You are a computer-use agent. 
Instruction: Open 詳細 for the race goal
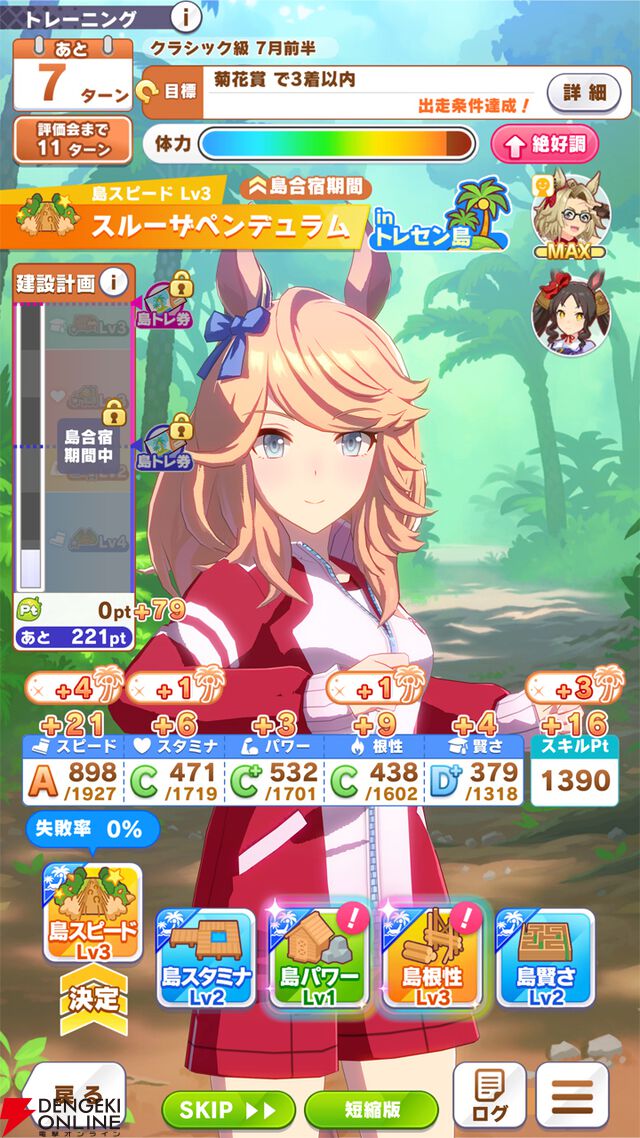point(584,92)
